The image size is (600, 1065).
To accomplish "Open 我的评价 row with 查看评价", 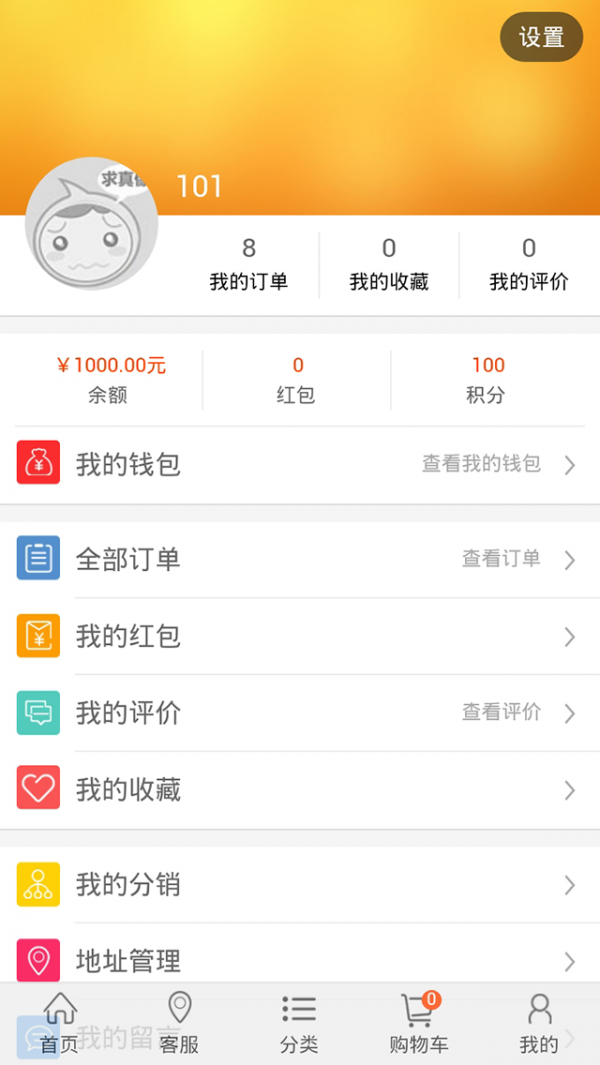I will [x=300, y=713].
